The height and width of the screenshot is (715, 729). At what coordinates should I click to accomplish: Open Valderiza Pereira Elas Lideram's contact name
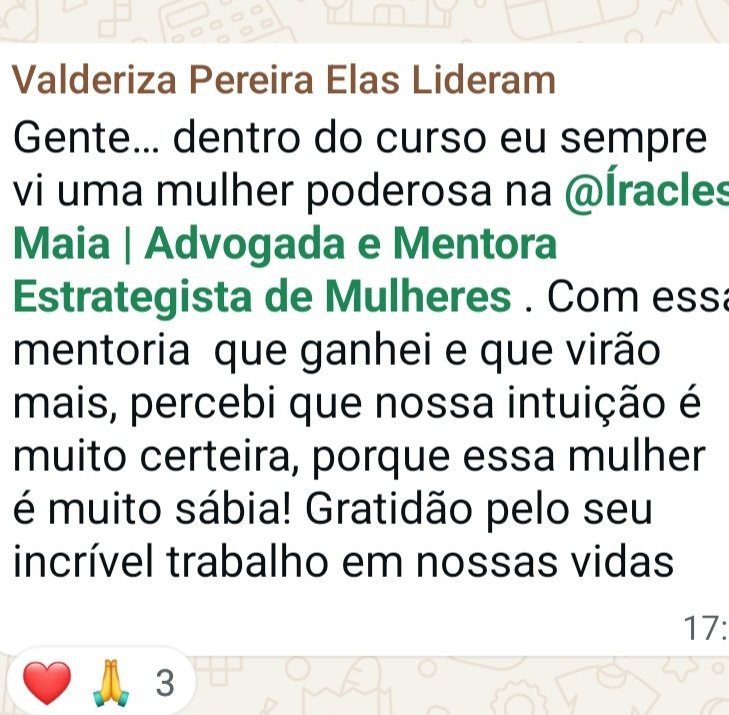284,82
